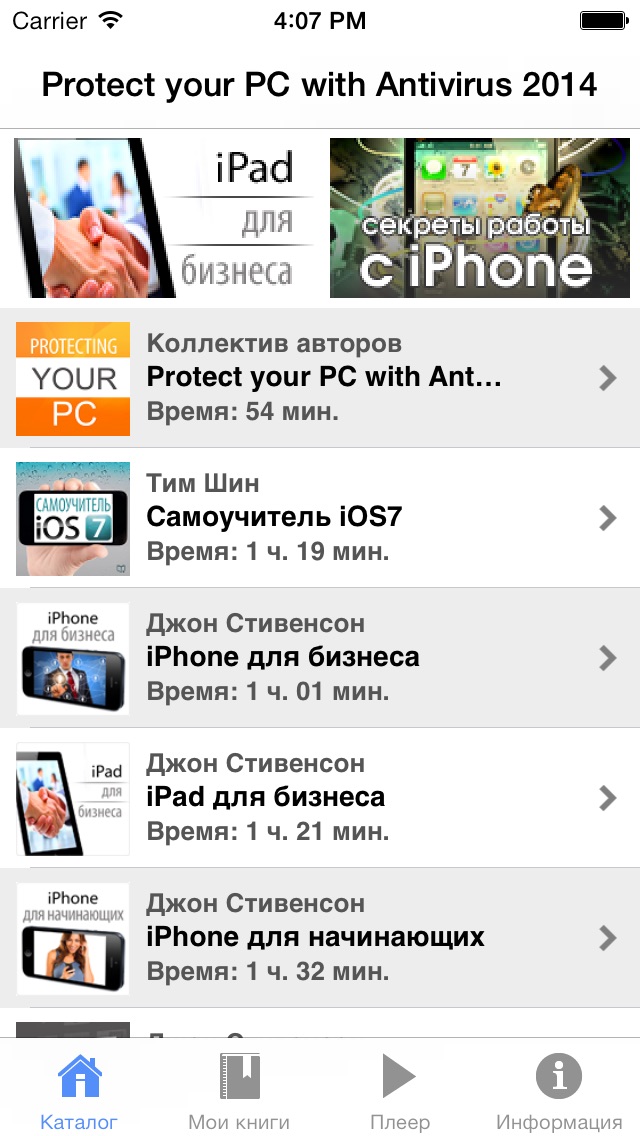View iPad для бизнеса book row

click(x=320, y=798)
